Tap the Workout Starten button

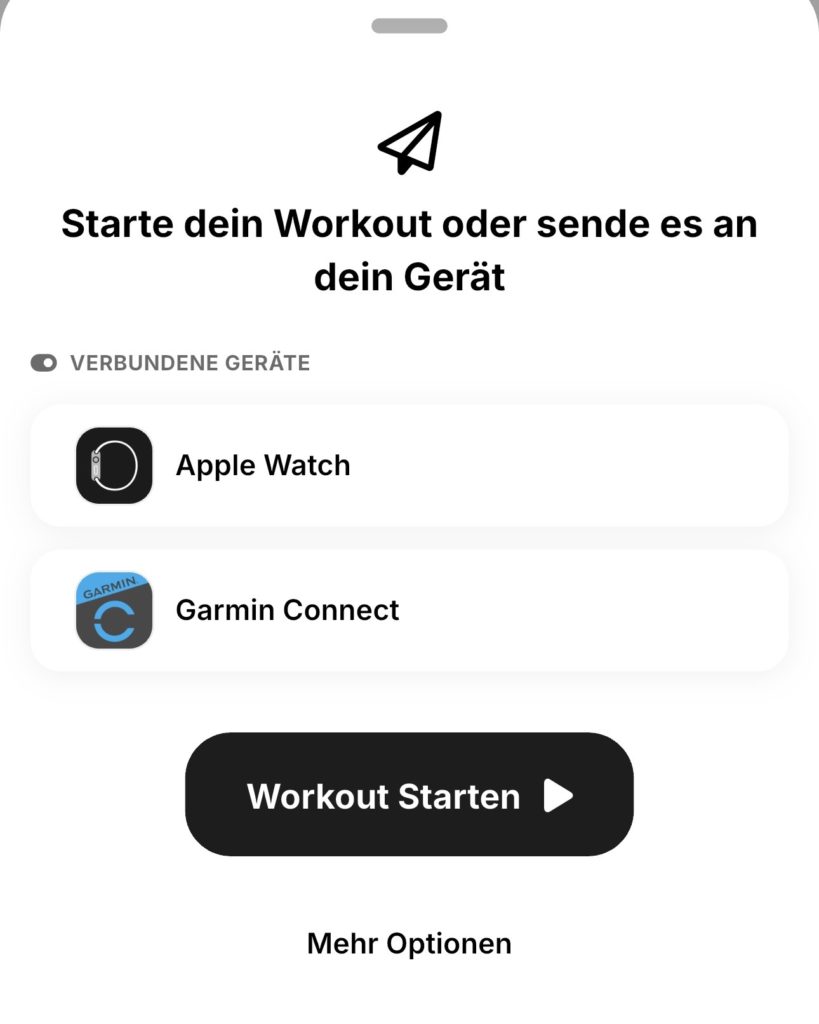409,795
